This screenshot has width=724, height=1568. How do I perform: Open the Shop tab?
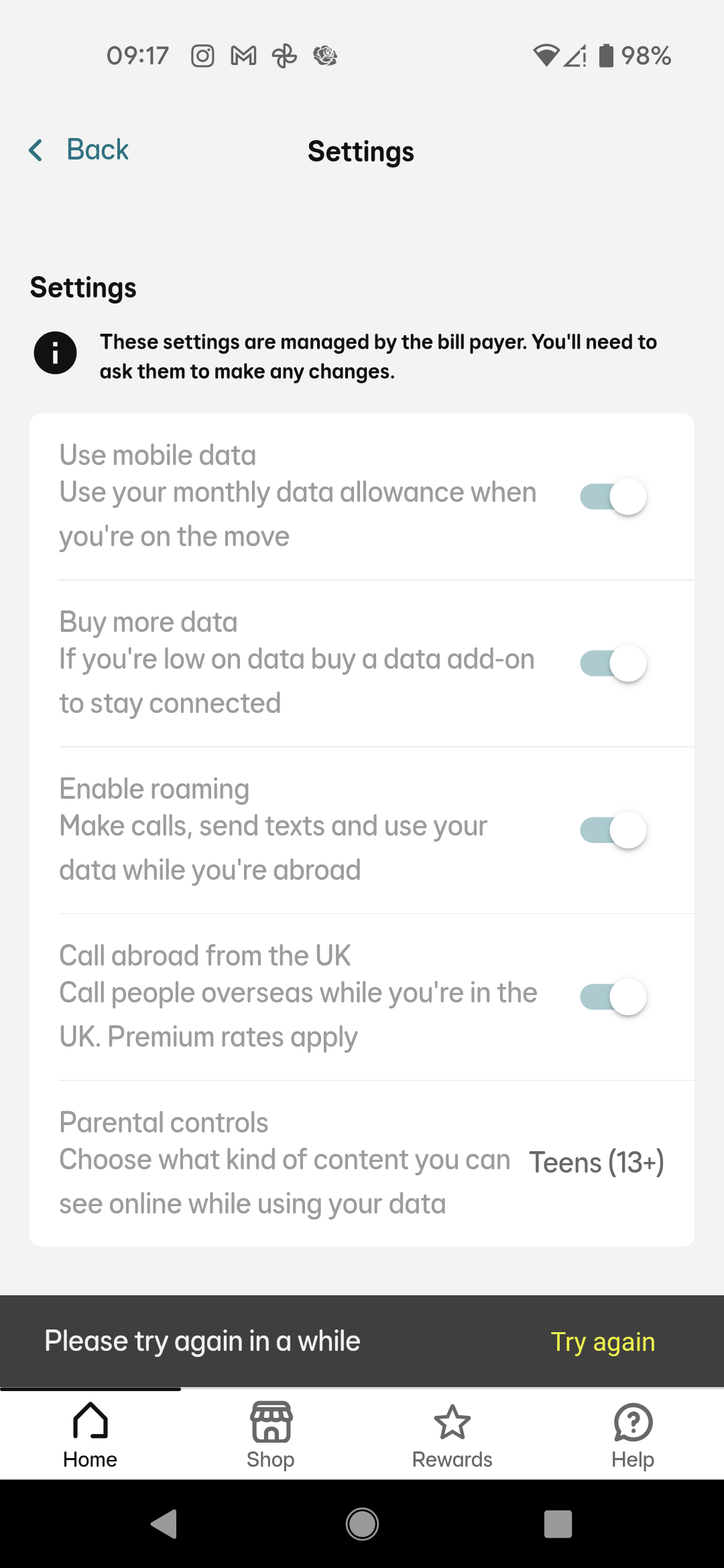tap(271, 1435)
